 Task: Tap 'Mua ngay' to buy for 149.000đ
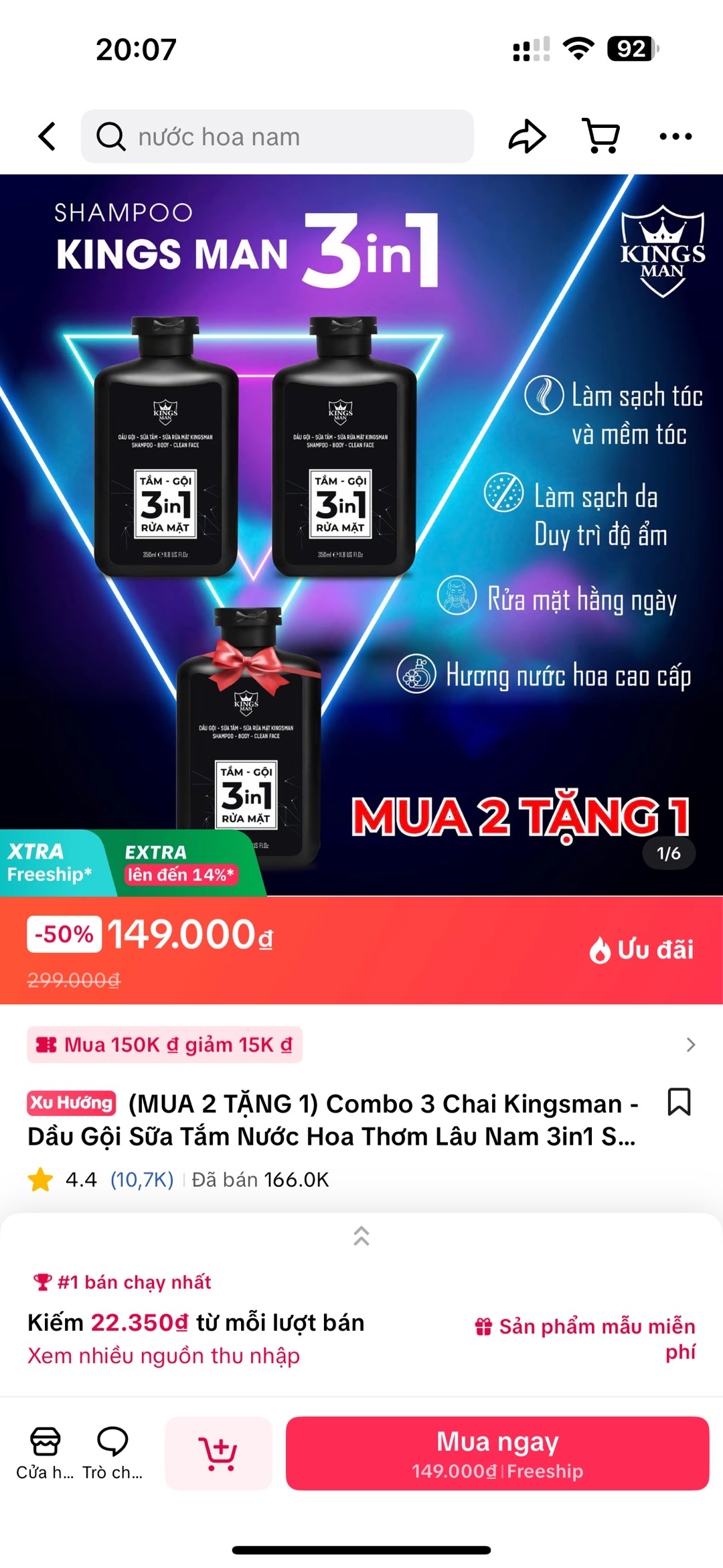point(497,1453)
